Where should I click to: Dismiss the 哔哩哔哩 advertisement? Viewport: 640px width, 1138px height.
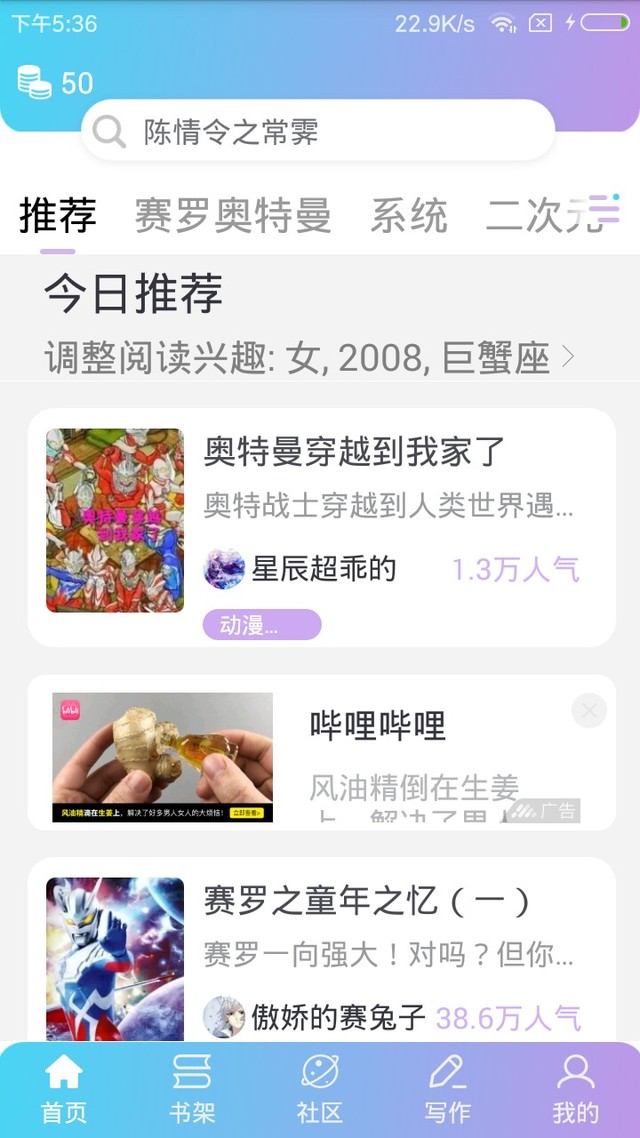pos(589,711)
